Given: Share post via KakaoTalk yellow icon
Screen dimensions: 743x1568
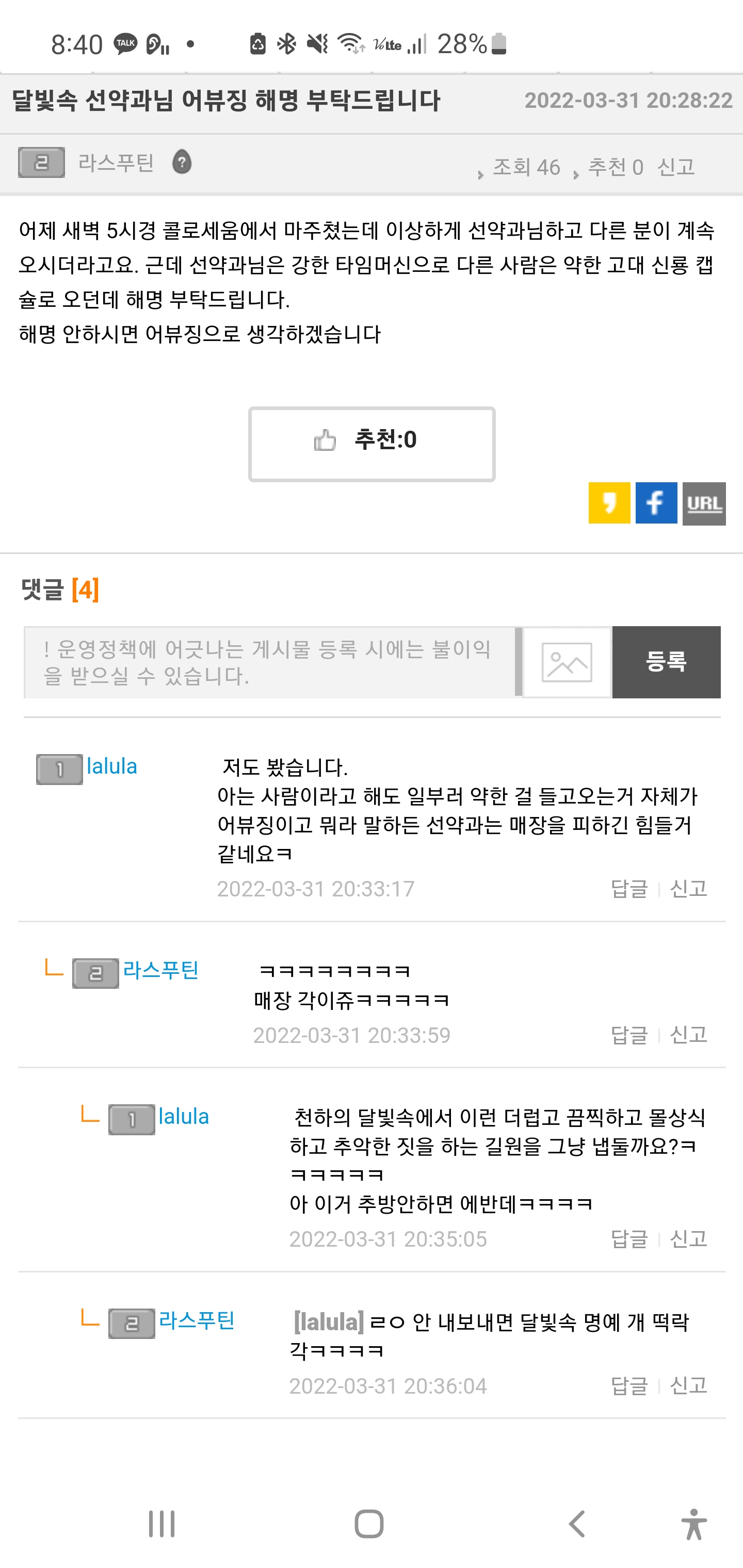Looking at the screenshot, I should (609, 503).
